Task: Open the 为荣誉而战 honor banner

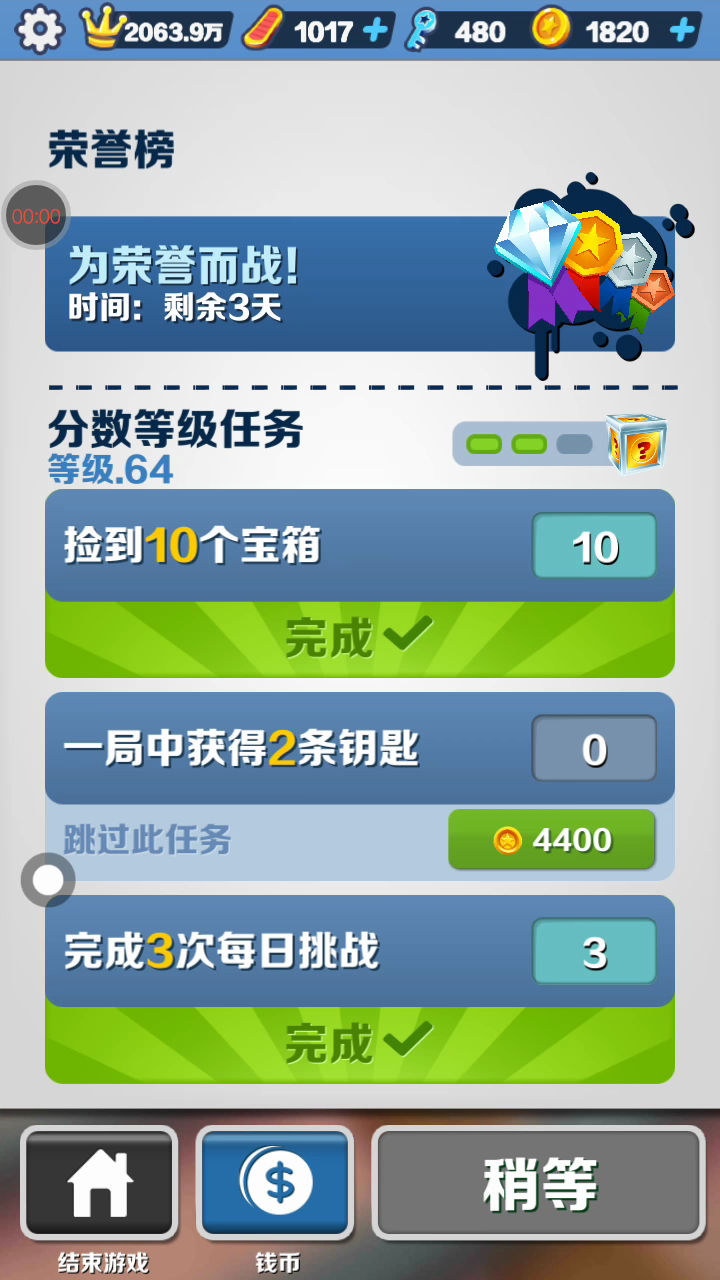Action: 360,283
